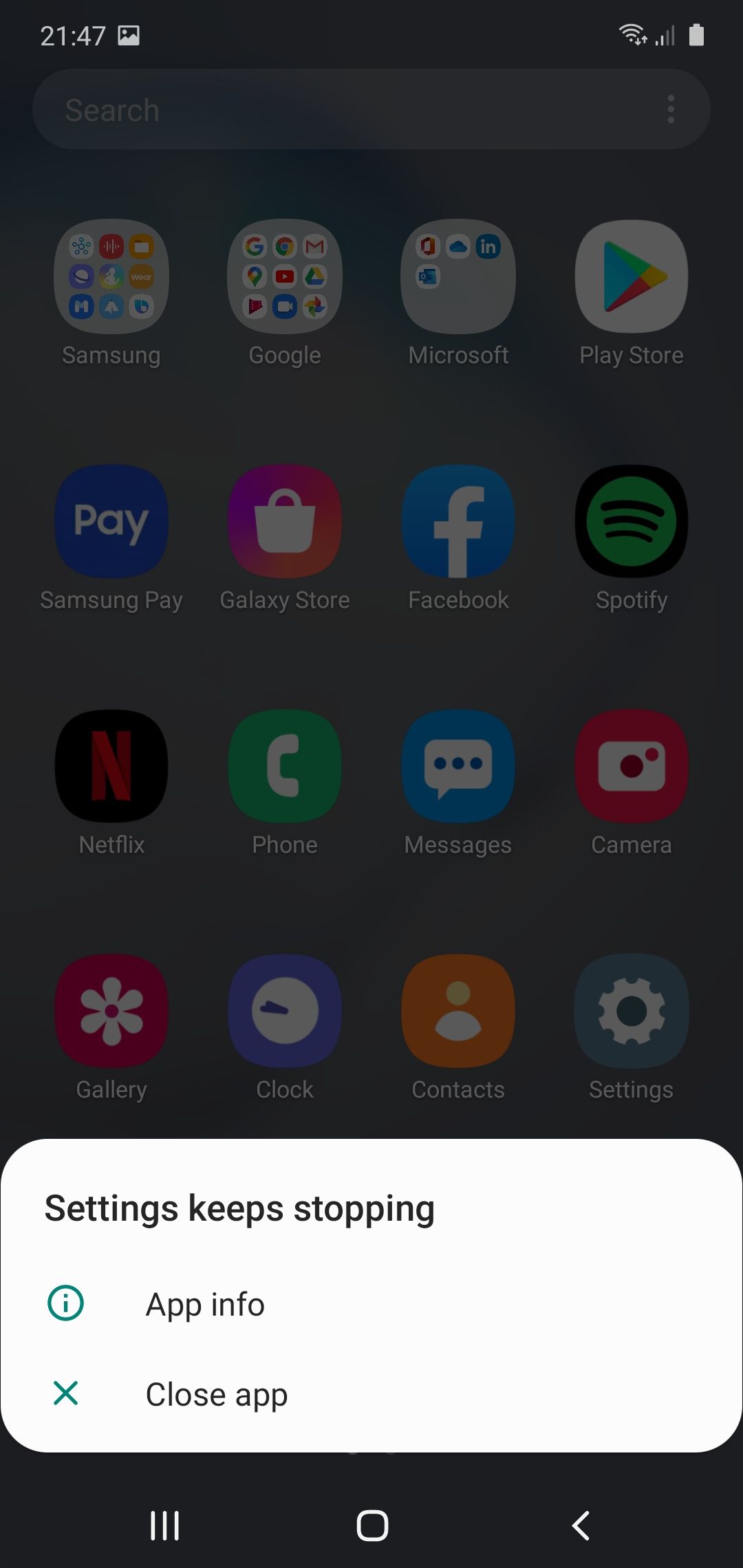
Task: Choose Close app in the dialog
Action: 216,1395
